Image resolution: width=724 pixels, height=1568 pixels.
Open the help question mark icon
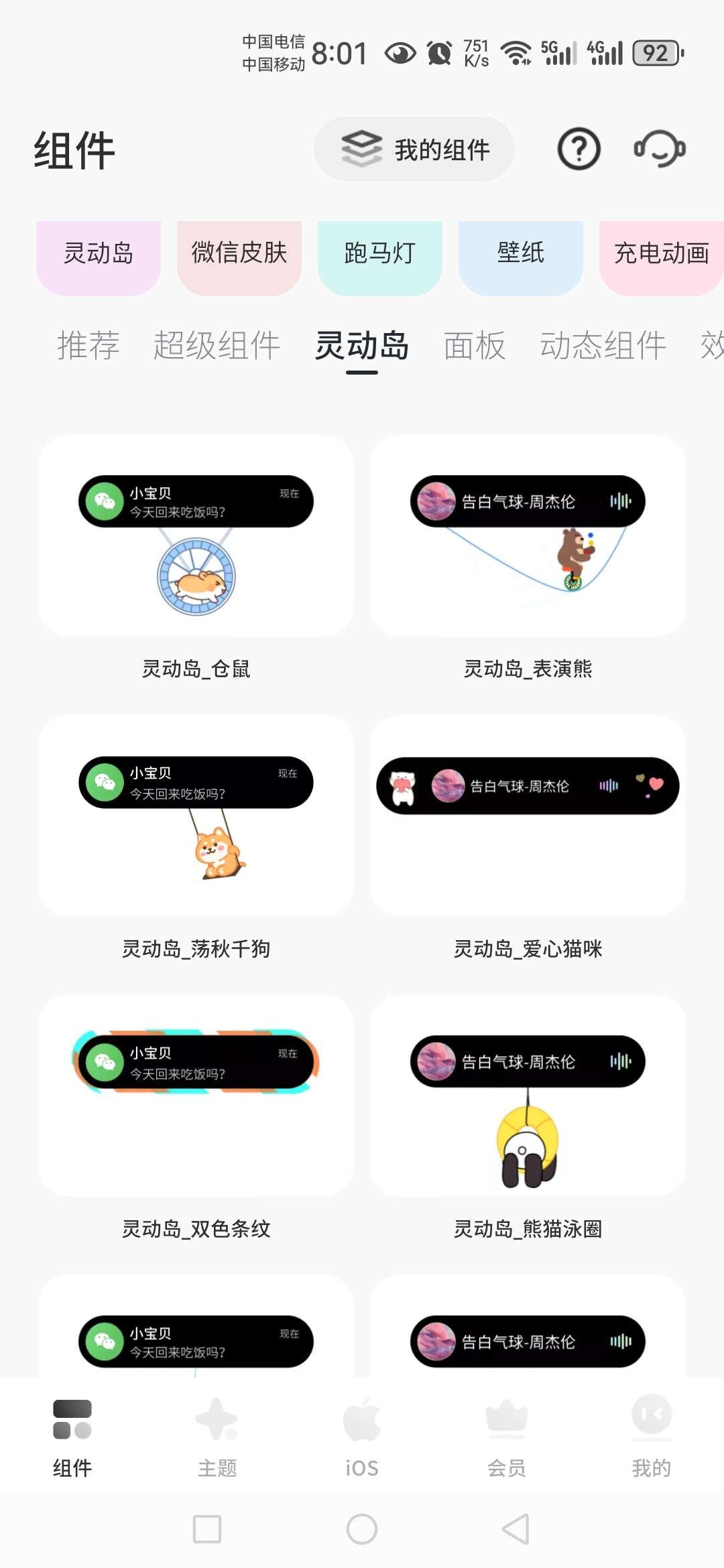pos(579,149)
